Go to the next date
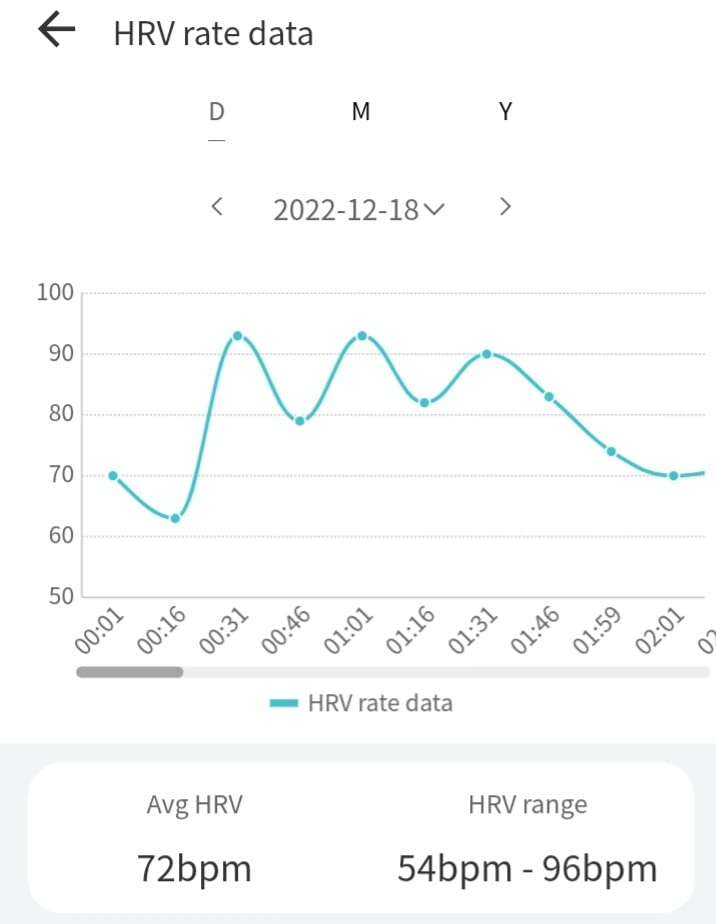Image resolution: width=716 pixels, height=924 pixels. pyautogui.click(x=505, y=207)
